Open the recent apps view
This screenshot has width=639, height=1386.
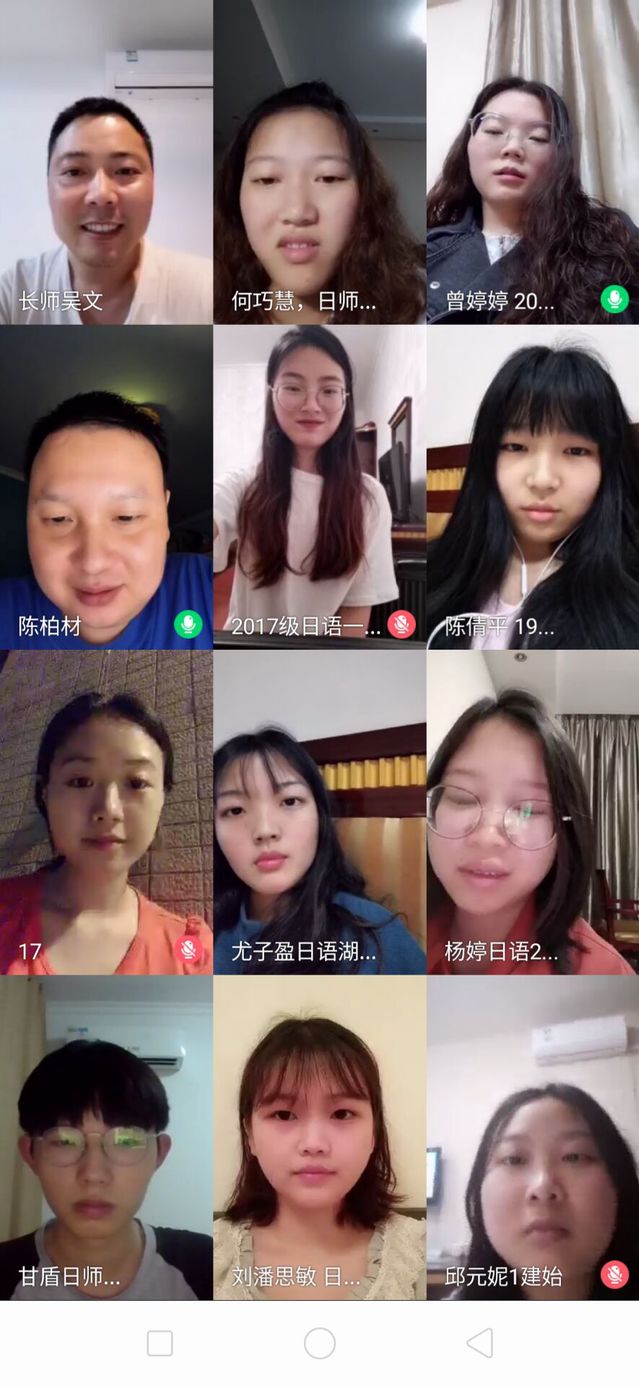point(160,1343)
